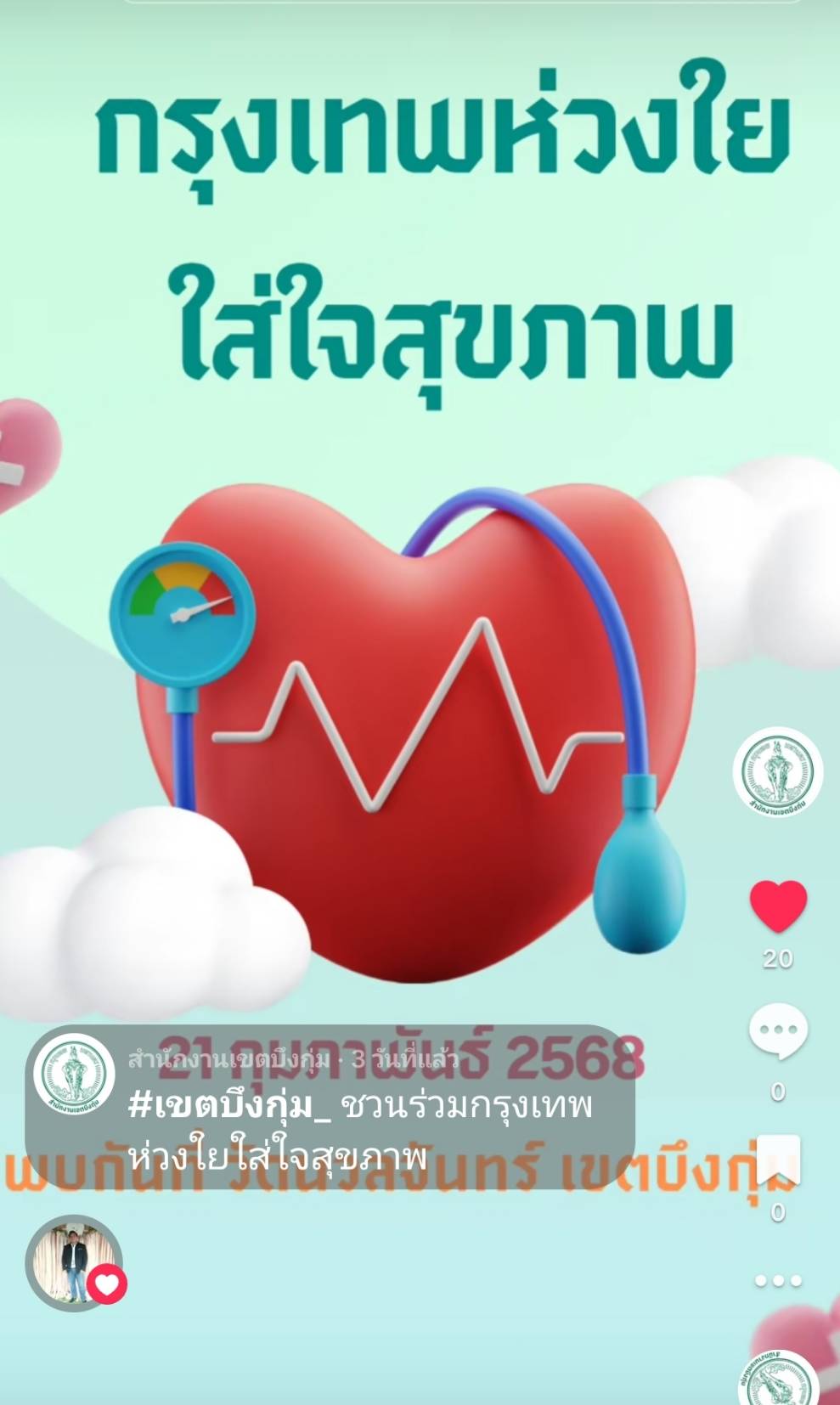This screenshot has height=1405, width=840.
Task: Like this video with the heart icon
Action: [x=777, y=906]
